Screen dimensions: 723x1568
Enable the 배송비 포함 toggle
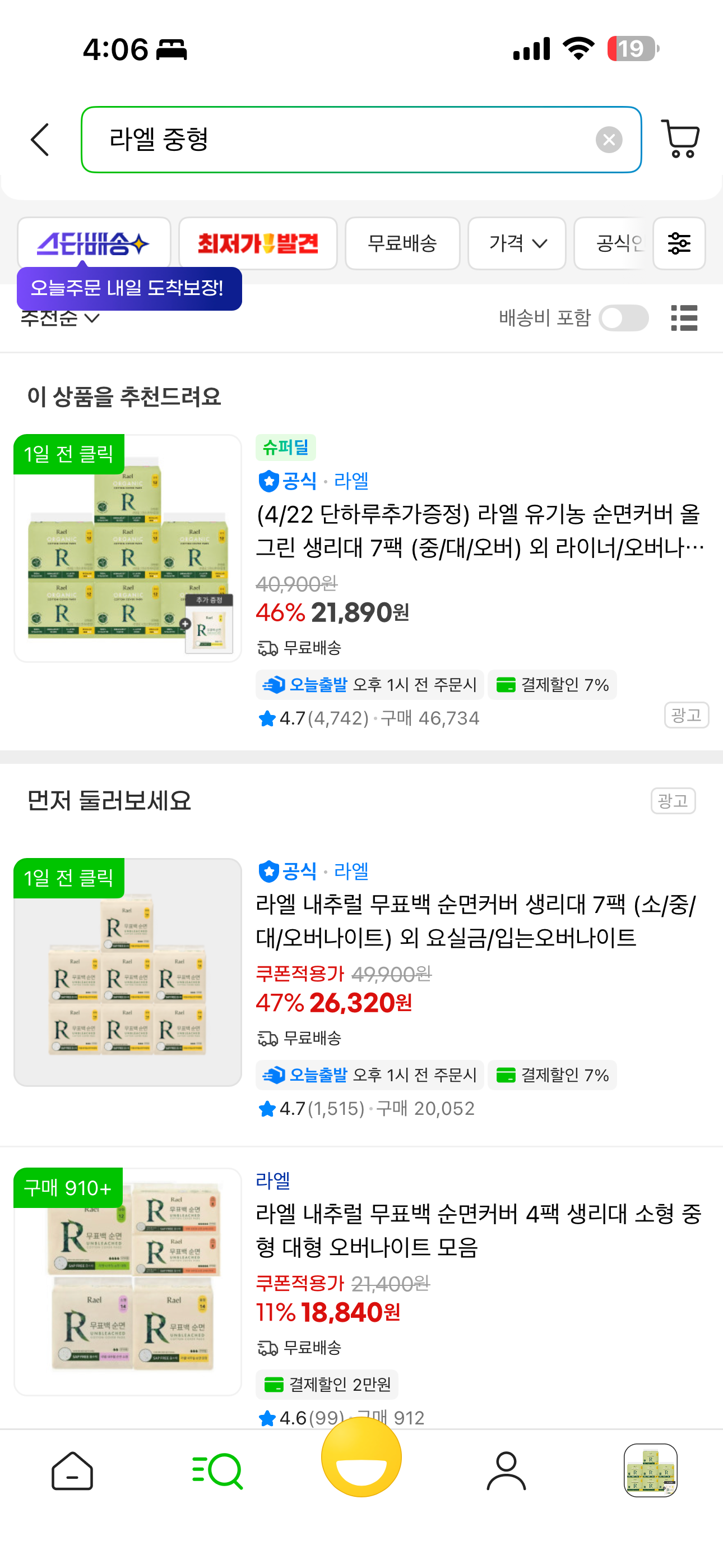pyautogui.click(x=624, y=318)
